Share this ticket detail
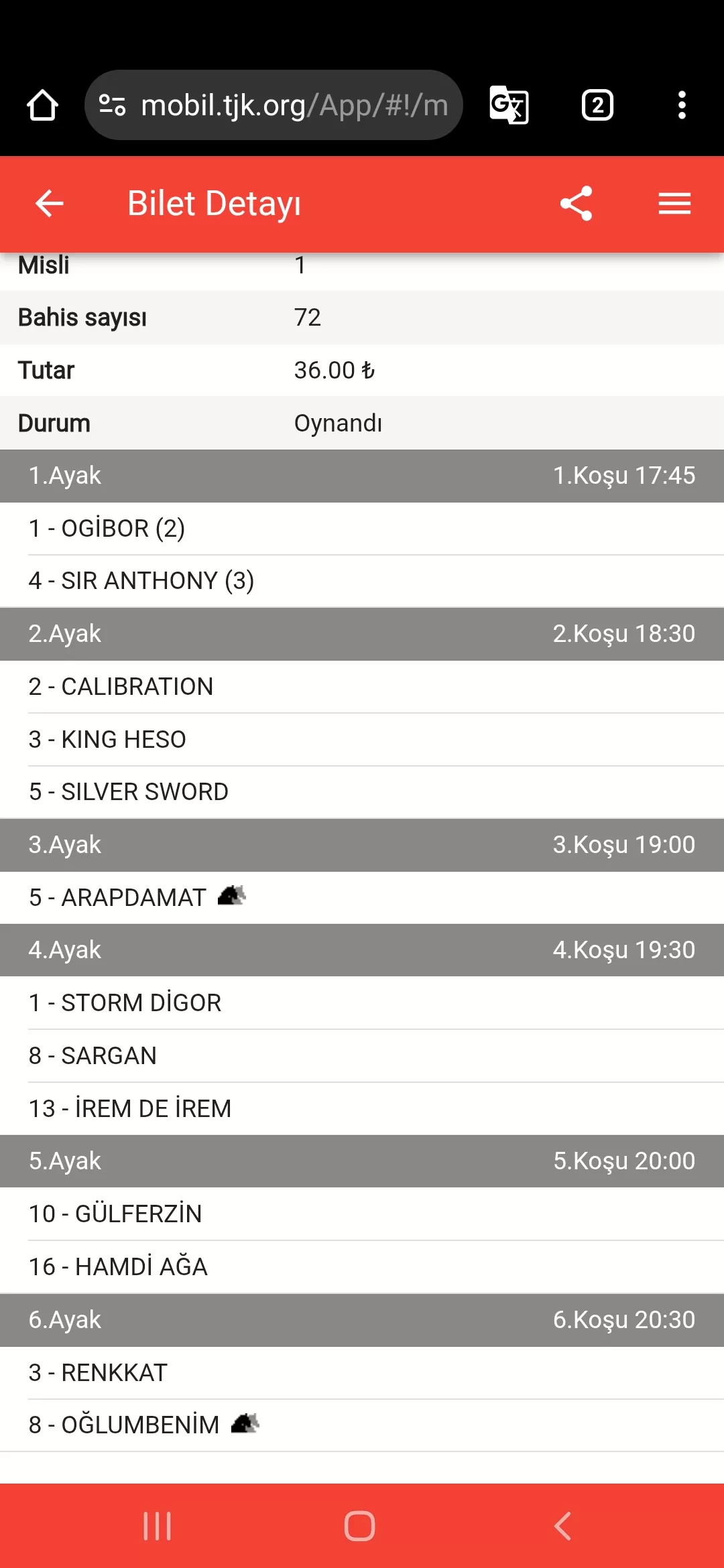This screenshot has height=1568, width=724. coord(577,204)
